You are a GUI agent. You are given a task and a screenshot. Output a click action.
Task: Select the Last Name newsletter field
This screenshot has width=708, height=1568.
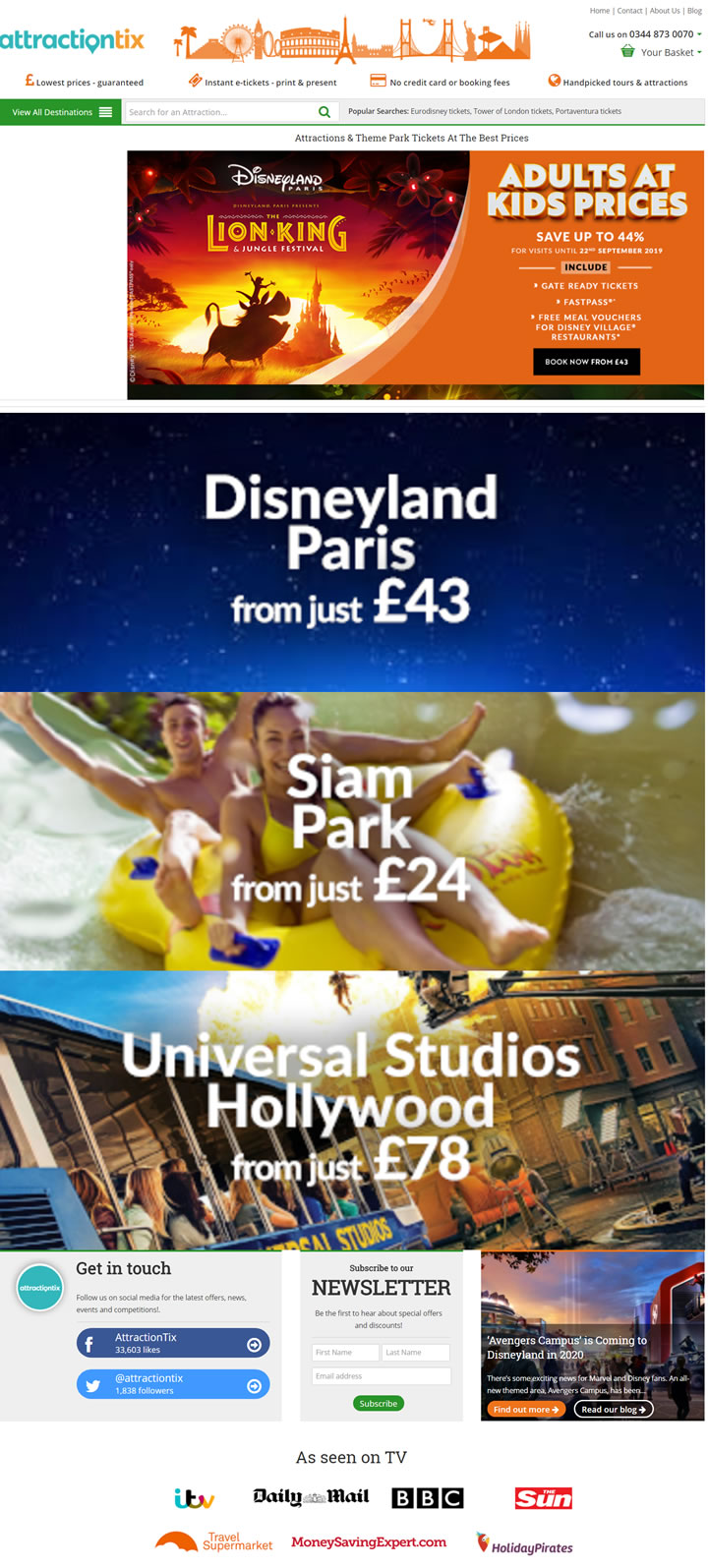415,1353
